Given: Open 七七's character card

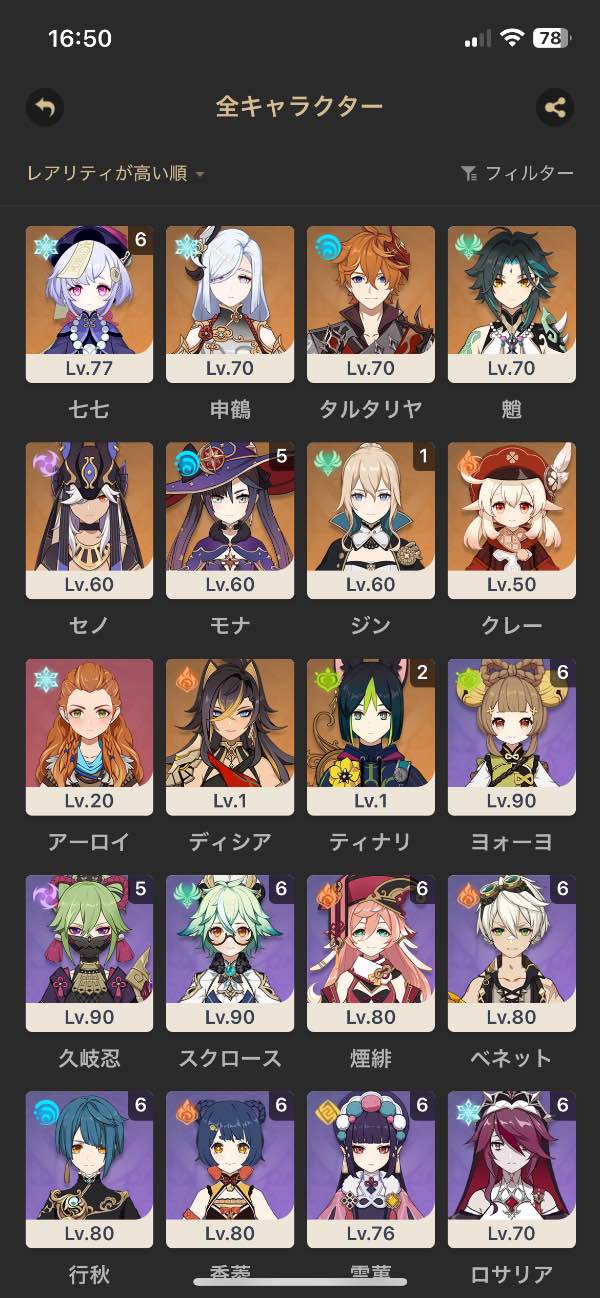Looking at the screenshot, I should [x=89, y=304].
